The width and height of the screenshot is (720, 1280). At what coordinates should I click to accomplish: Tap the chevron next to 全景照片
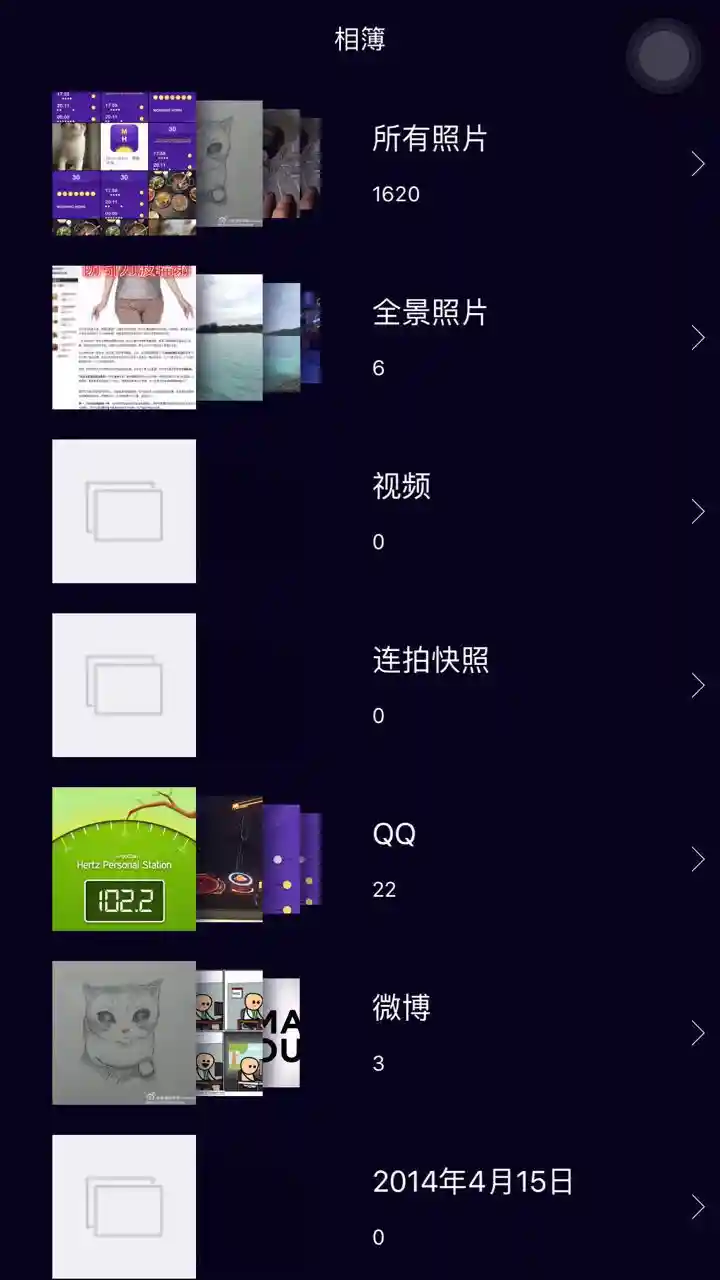click(x=697, y=336)
